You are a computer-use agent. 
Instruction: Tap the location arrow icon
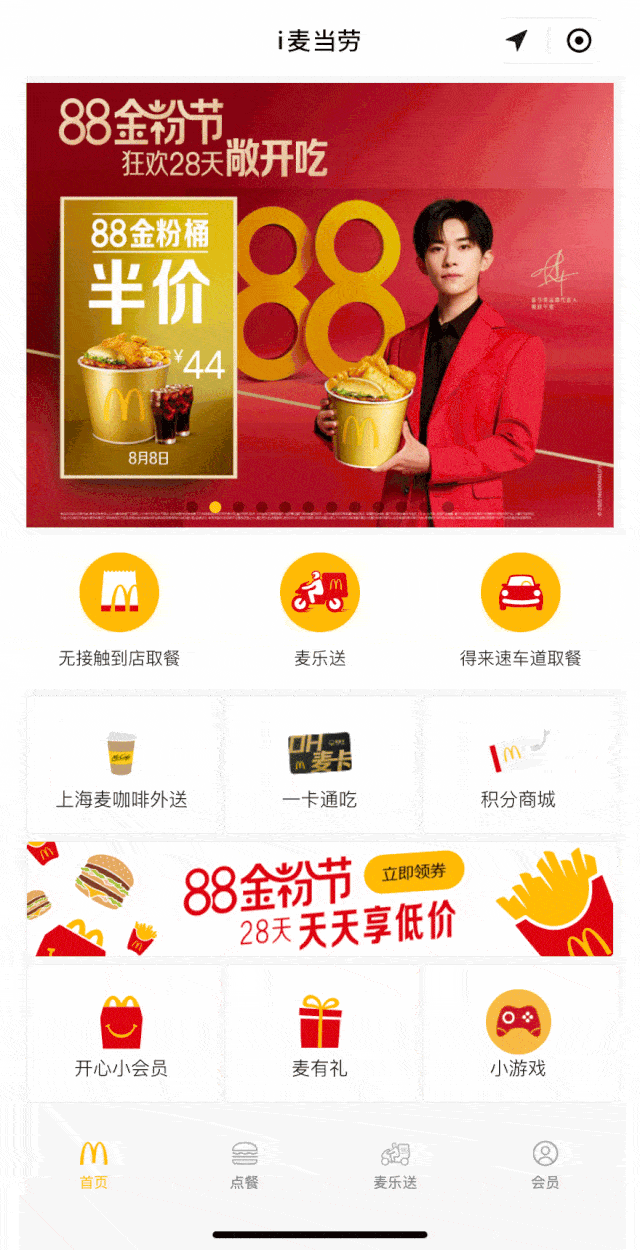pos(516,41)
